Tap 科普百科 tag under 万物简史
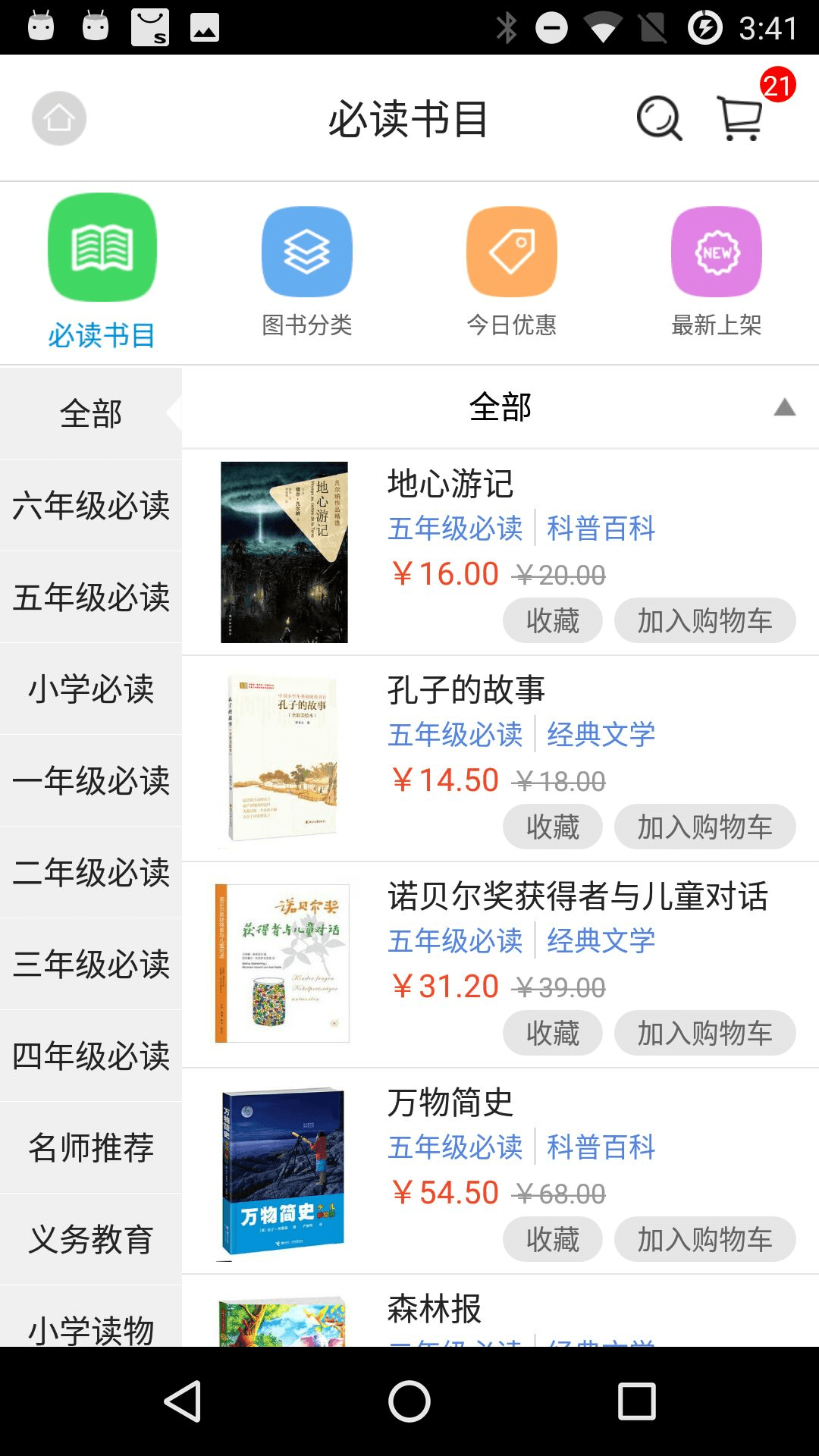Image resolution: width=819 pixels, height=1456 pixels. 601,1147
